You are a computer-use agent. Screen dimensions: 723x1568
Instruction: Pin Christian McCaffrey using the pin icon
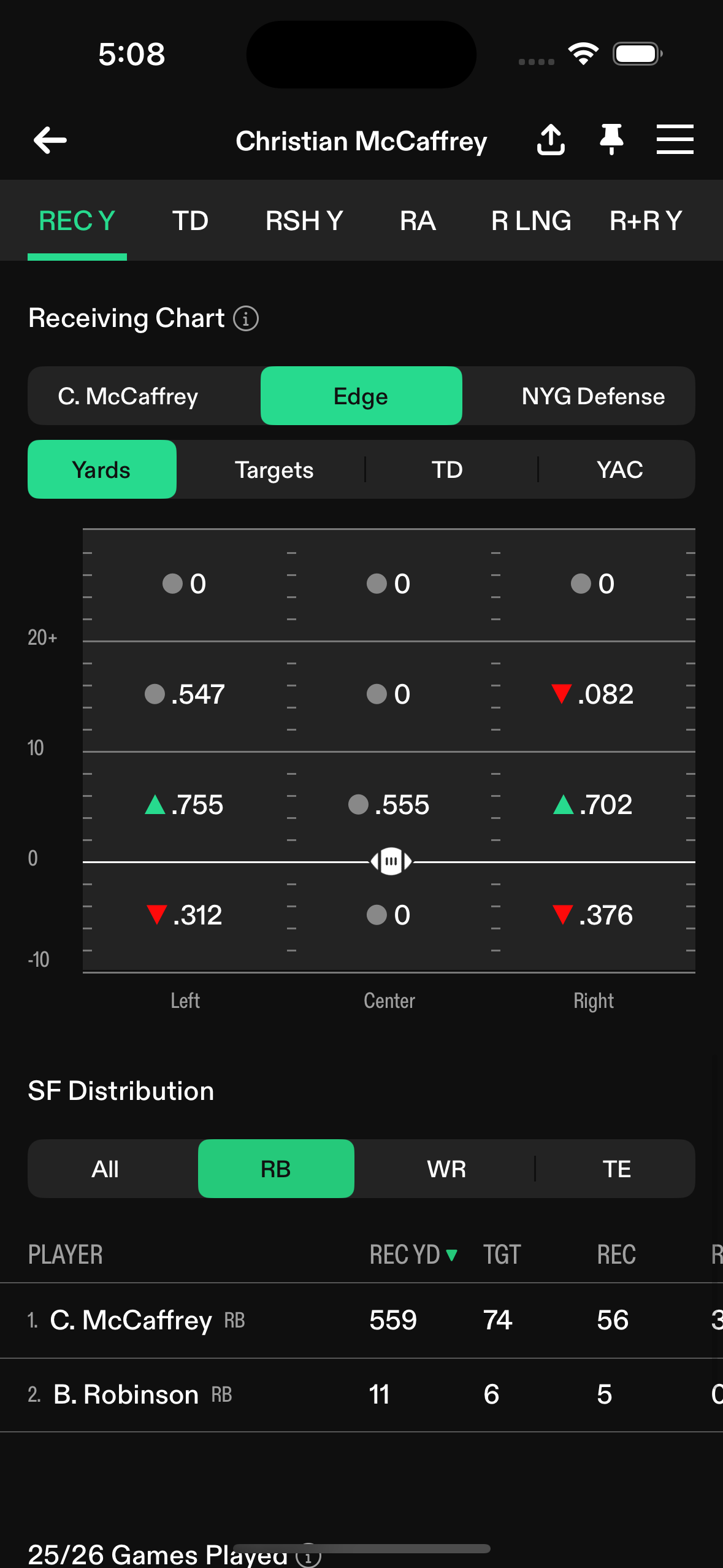[611, 140]
